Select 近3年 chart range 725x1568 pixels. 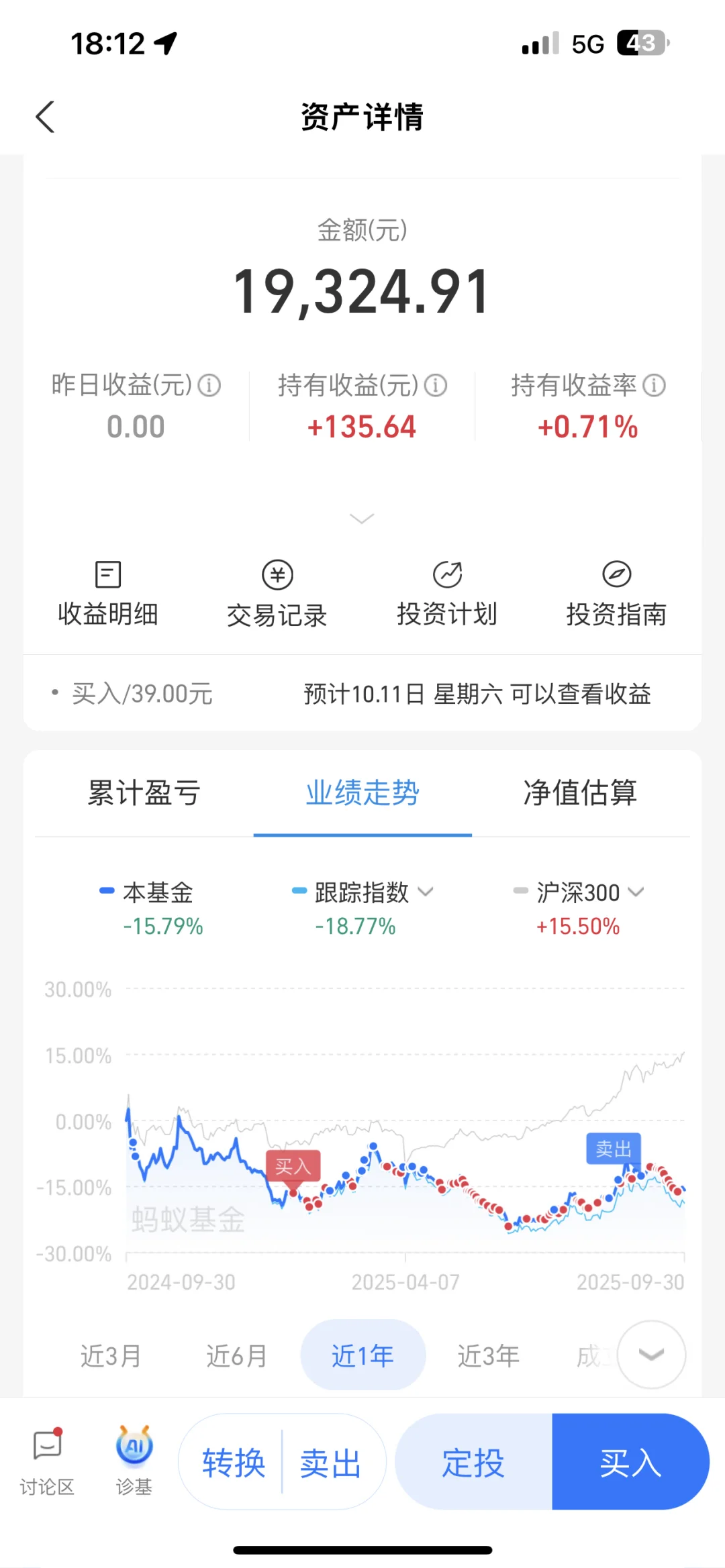tap(488, 1356)
